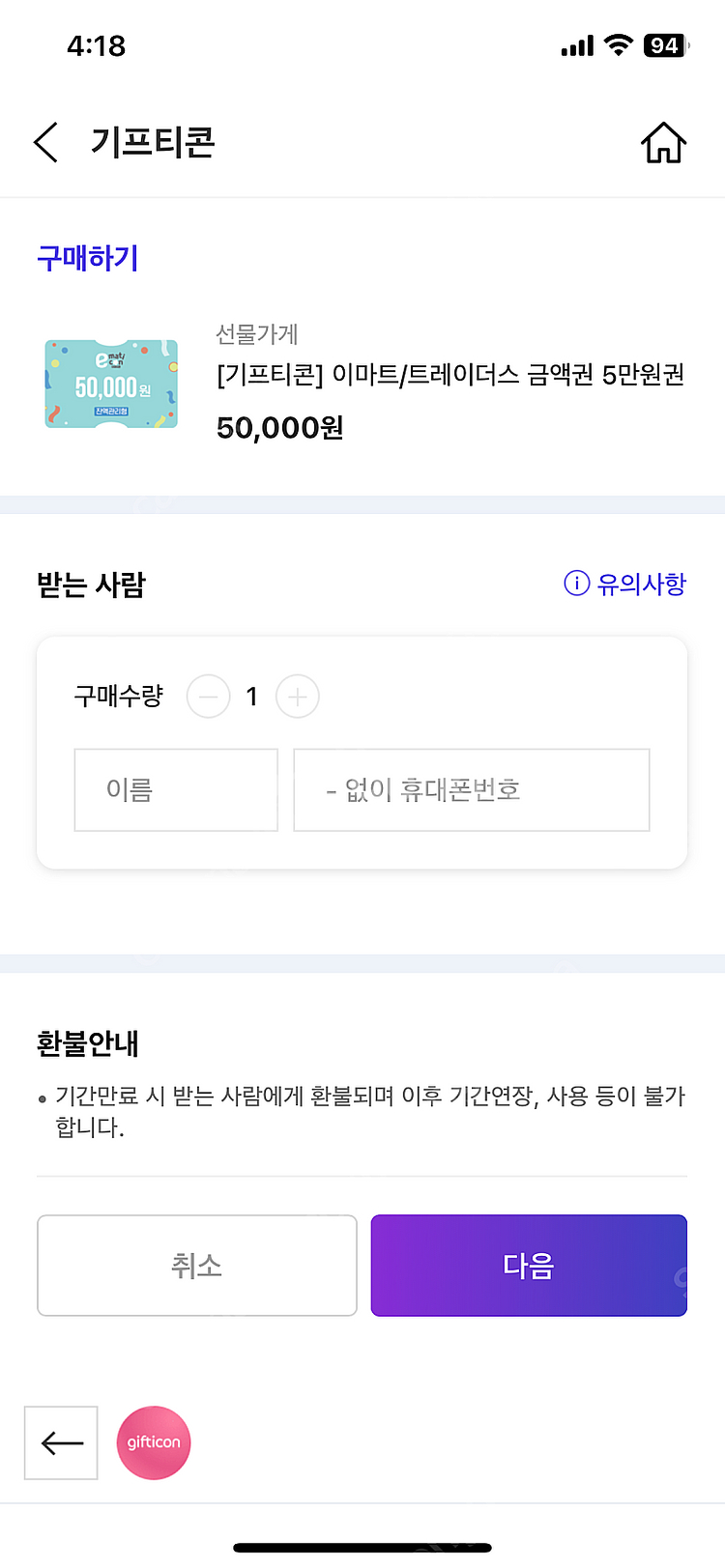The image size is (725, 1568).
Task: Go back using the top-left chevron
Action: click(x=45, y=142)
